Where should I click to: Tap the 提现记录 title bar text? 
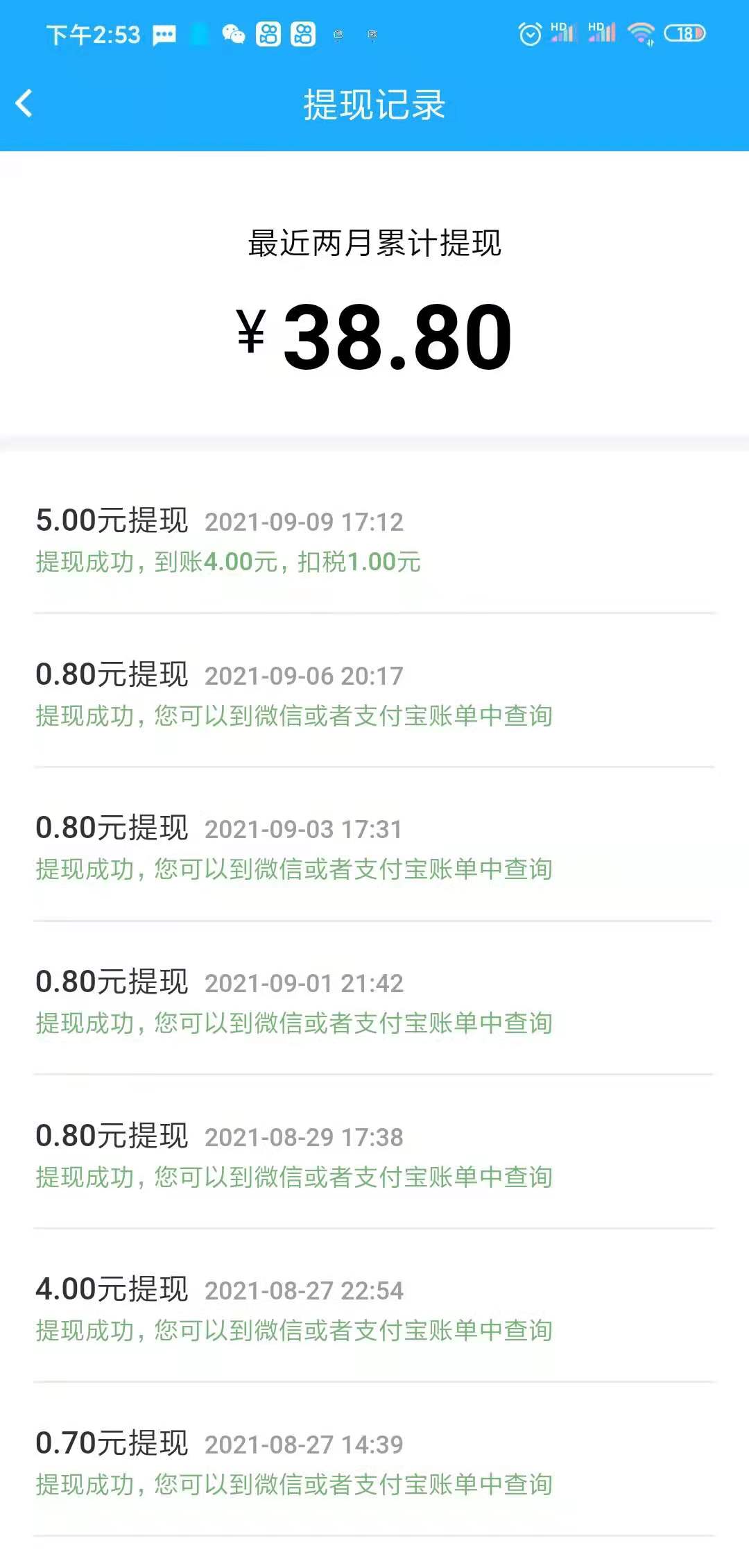point(374,104)
